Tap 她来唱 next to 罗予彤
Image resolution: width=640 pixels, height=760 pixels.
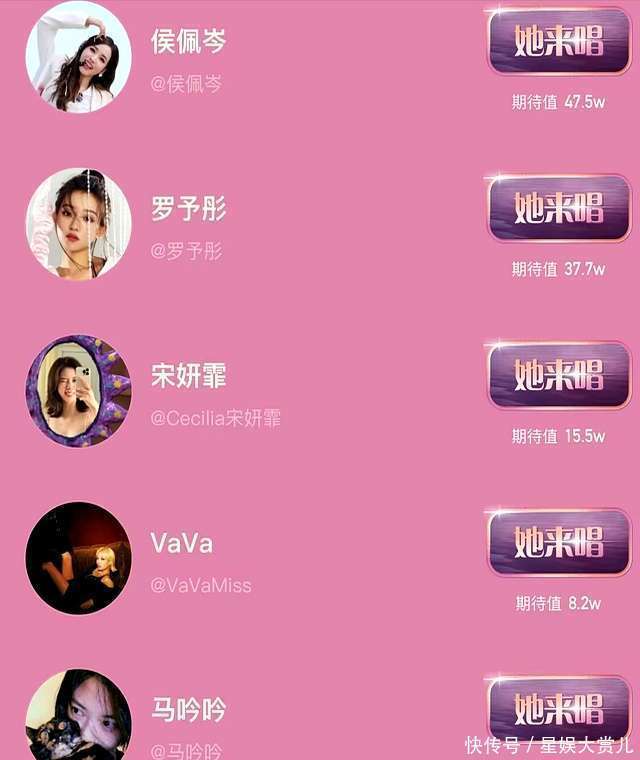[x=559, y=208]
